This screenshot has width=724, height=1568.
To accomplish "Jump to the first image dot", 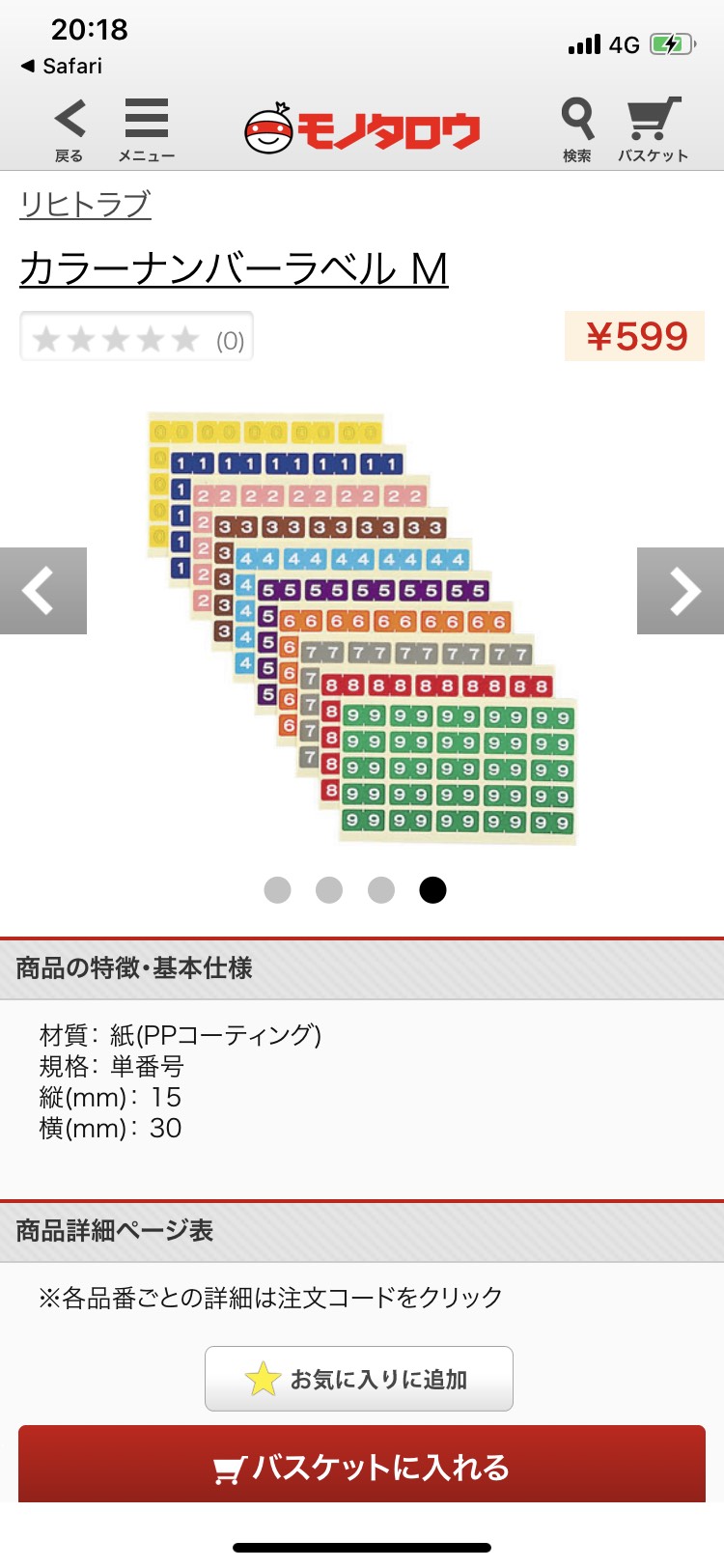I will (277, 889).
